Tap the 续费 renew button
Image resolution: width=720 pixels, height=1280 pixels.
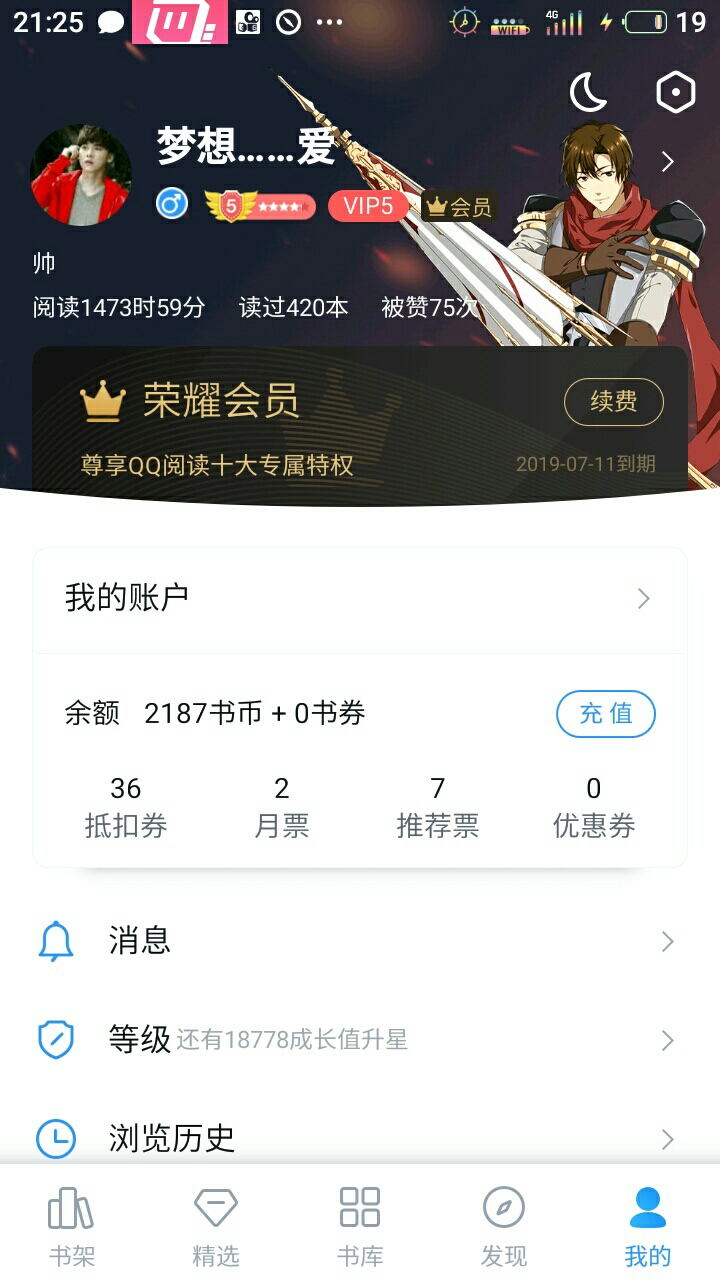pyautogui.click(x=613, y=402)
